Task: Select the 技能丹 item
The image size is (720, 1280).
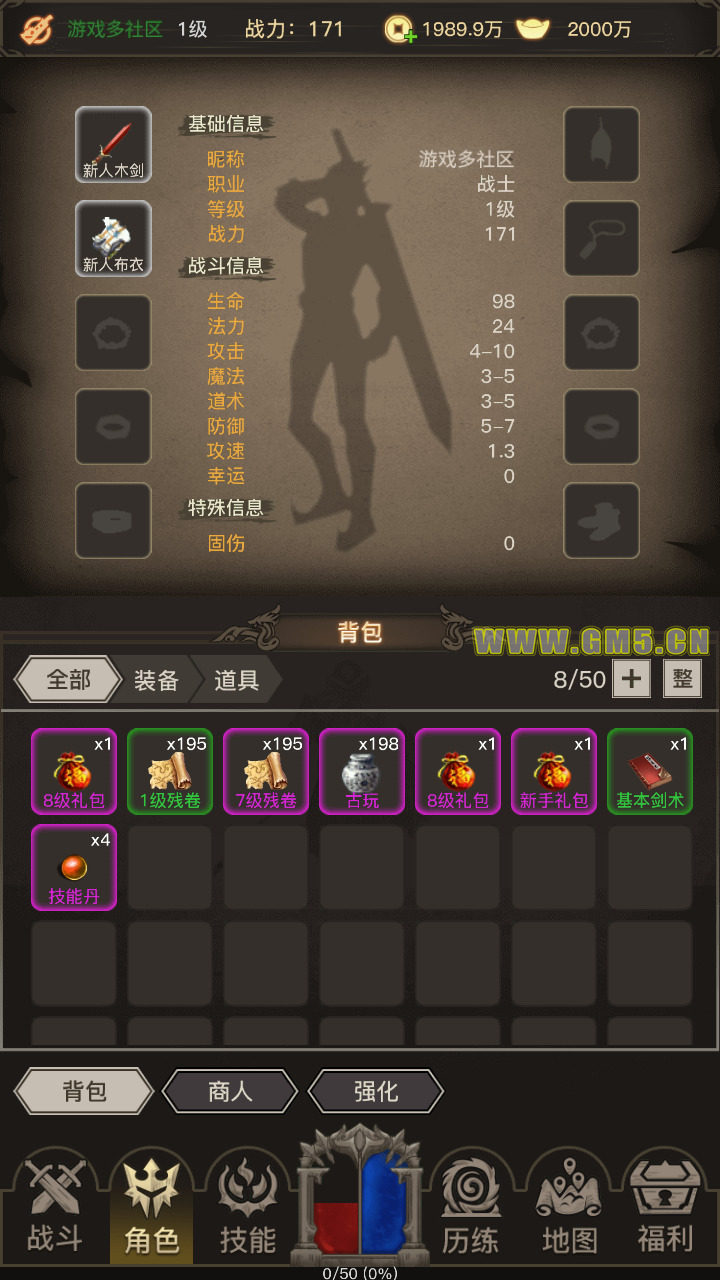Action: 74,867
